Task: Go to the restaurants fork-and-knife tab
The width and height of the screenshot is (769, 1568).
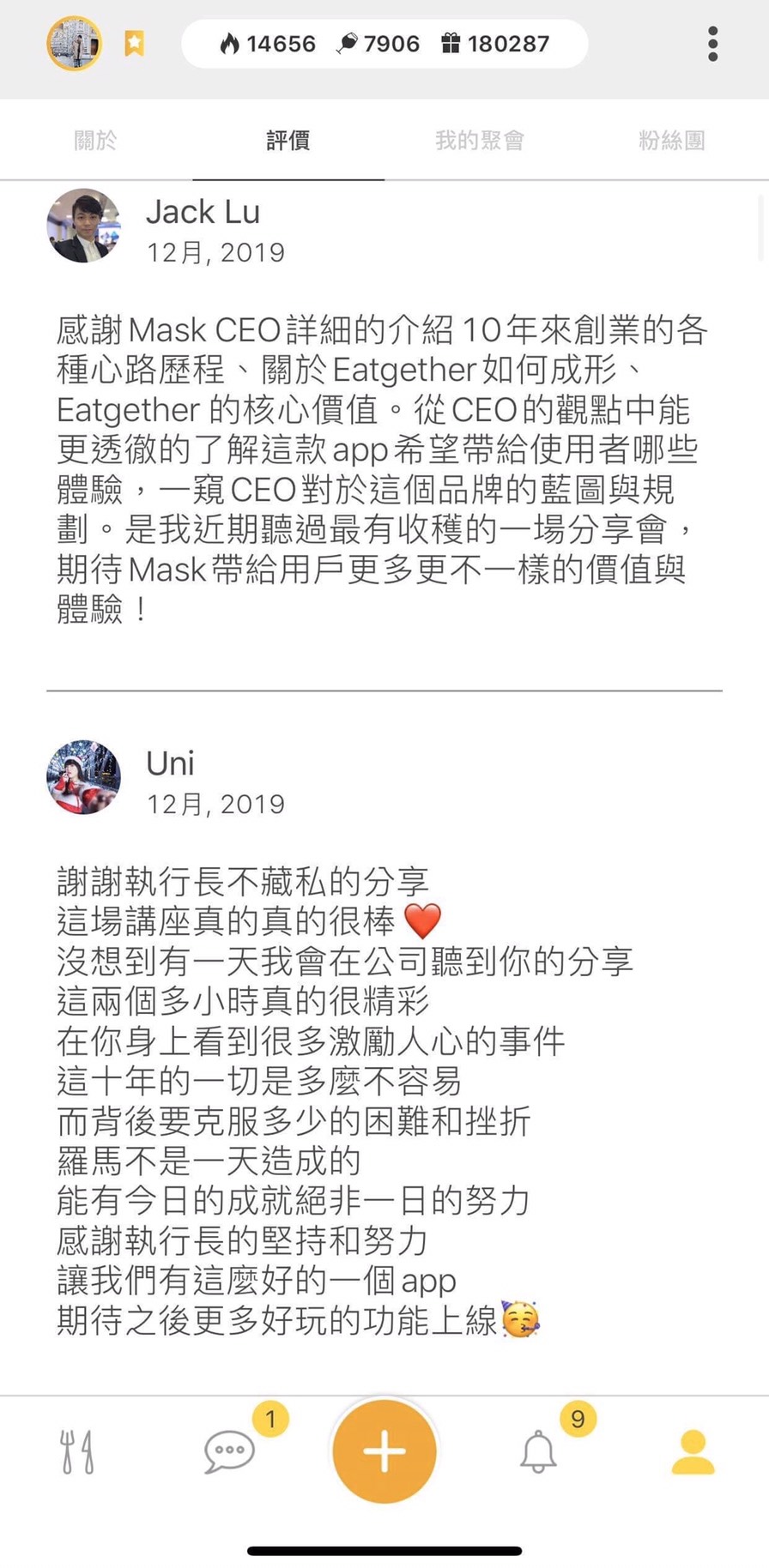Action: [77, 1451]
